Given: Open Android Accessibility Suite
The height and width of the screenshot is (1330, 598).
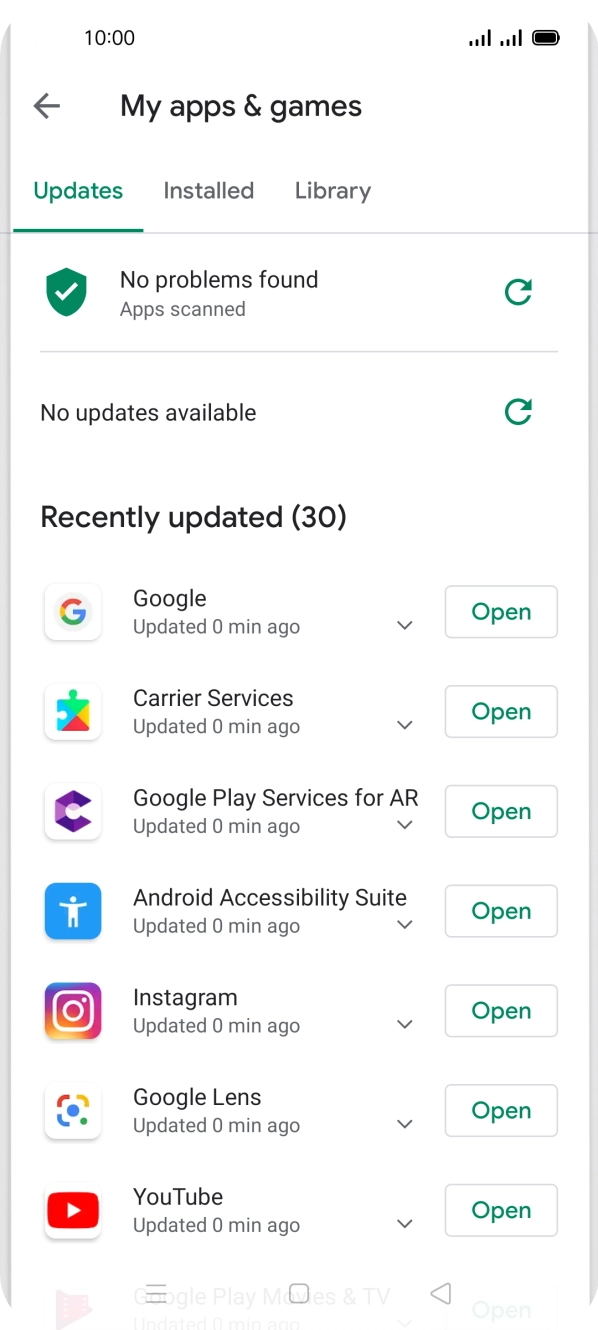Looking at the screenshot, I should tap(501, 911).
